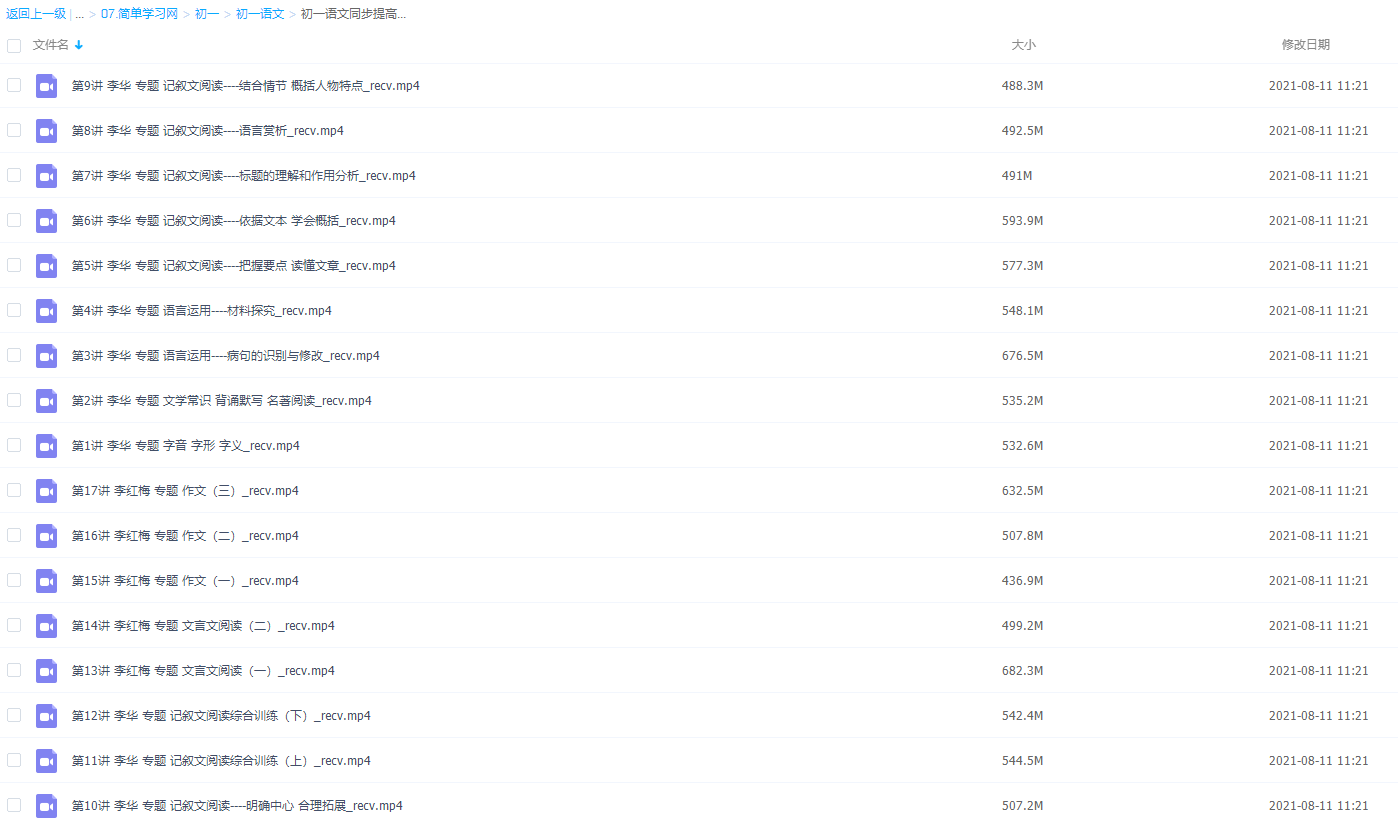The image size is (1398, 826).
Task: Select checkbox beside 第6讲 依据文本 学会概括
Action: click(14, 220)
